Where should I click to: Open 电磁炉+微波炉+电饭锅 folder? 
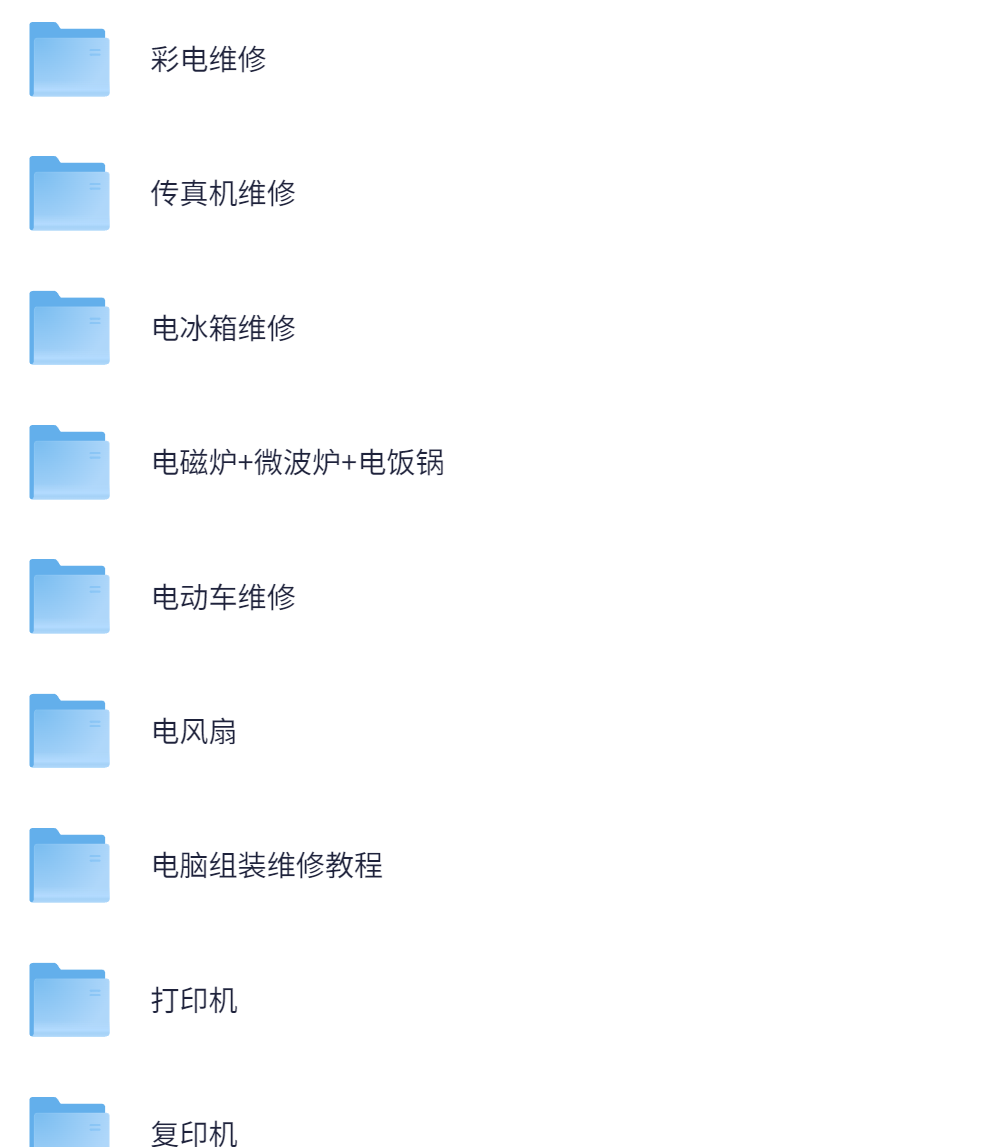coord(297,463)
